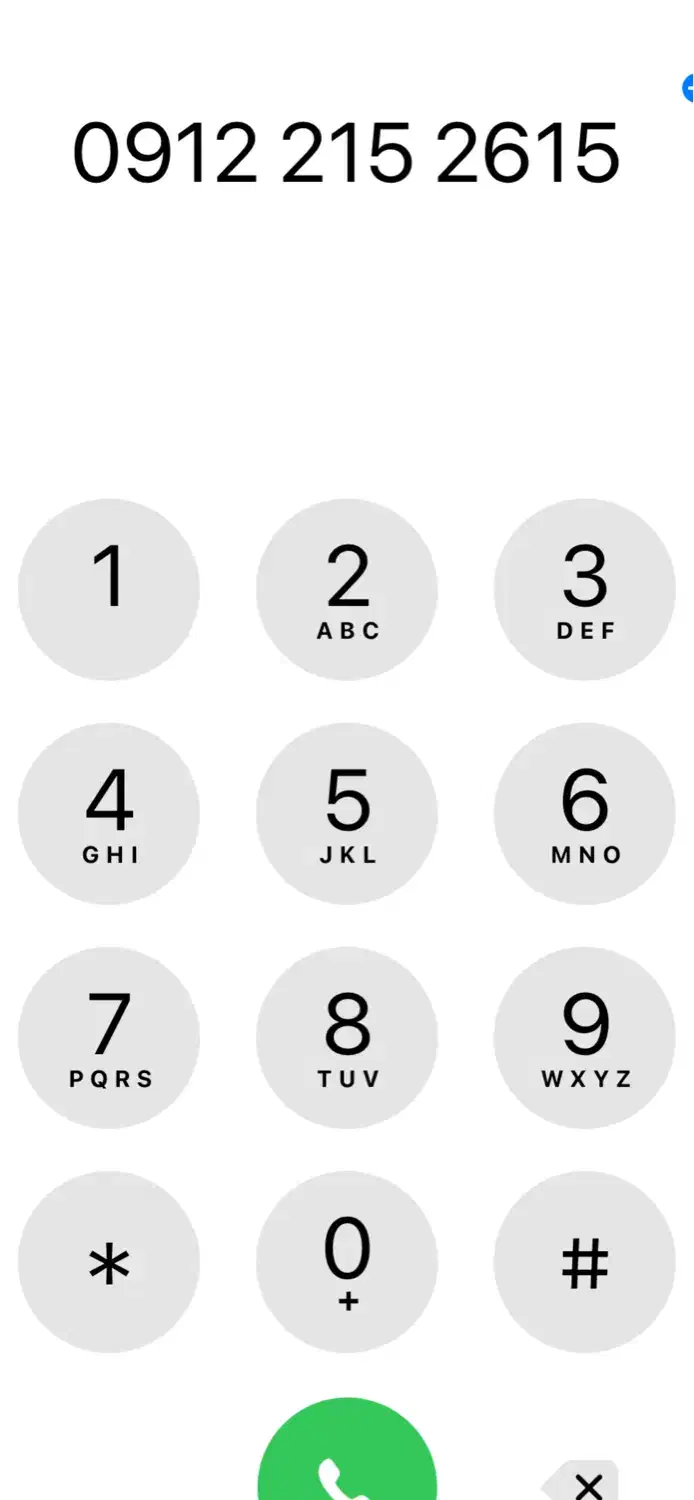Tap the 6 MNO key
This screenshot has width=694, height=1500.
[585, 814]
